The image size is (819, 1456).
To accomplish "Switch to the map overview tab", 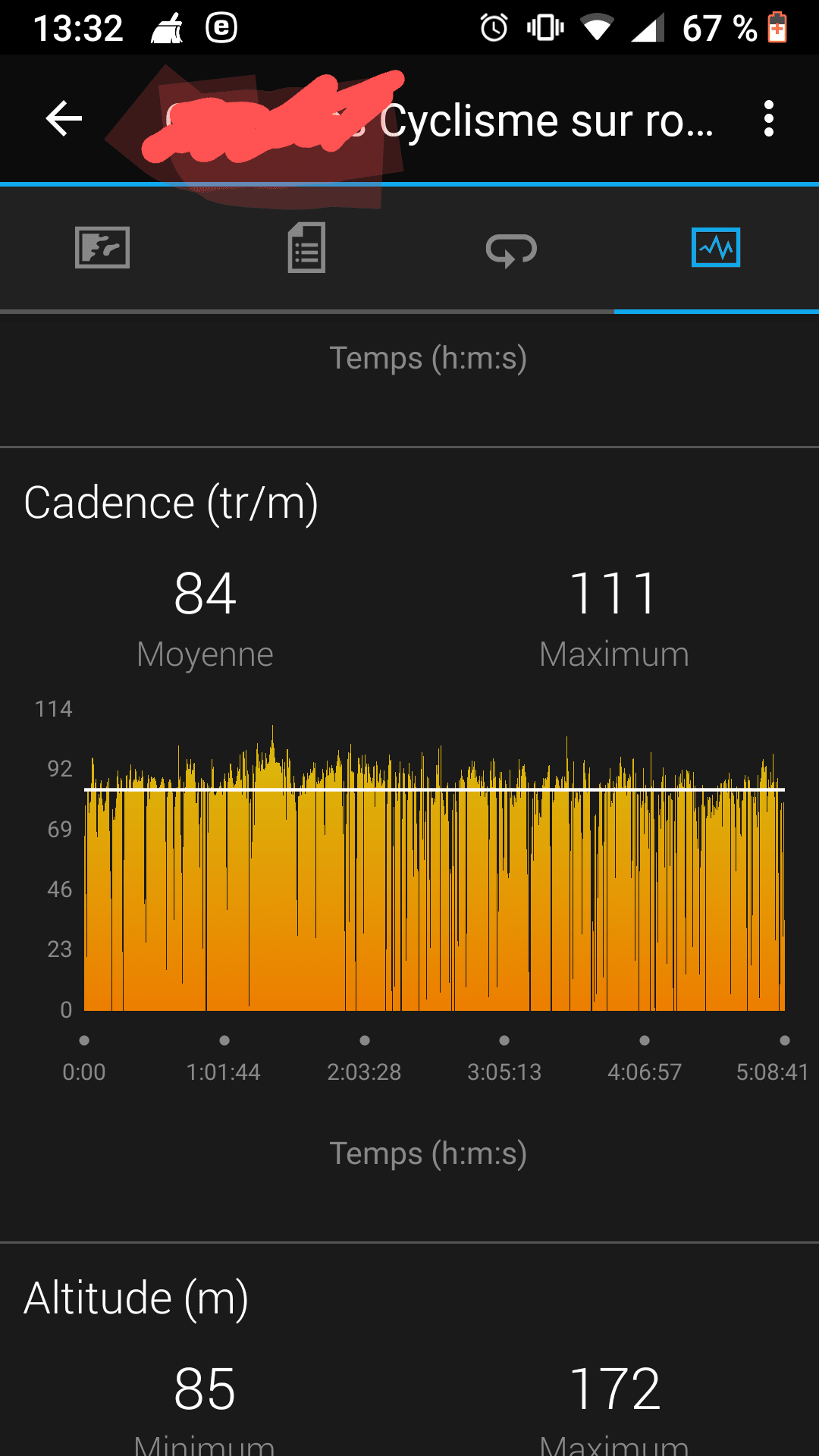I will 102,248.
